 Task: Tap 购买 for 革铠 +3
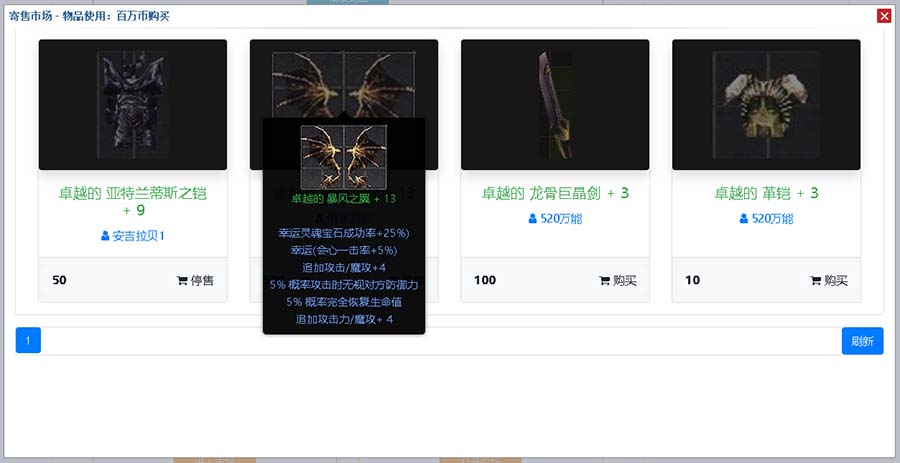point(829,280)
